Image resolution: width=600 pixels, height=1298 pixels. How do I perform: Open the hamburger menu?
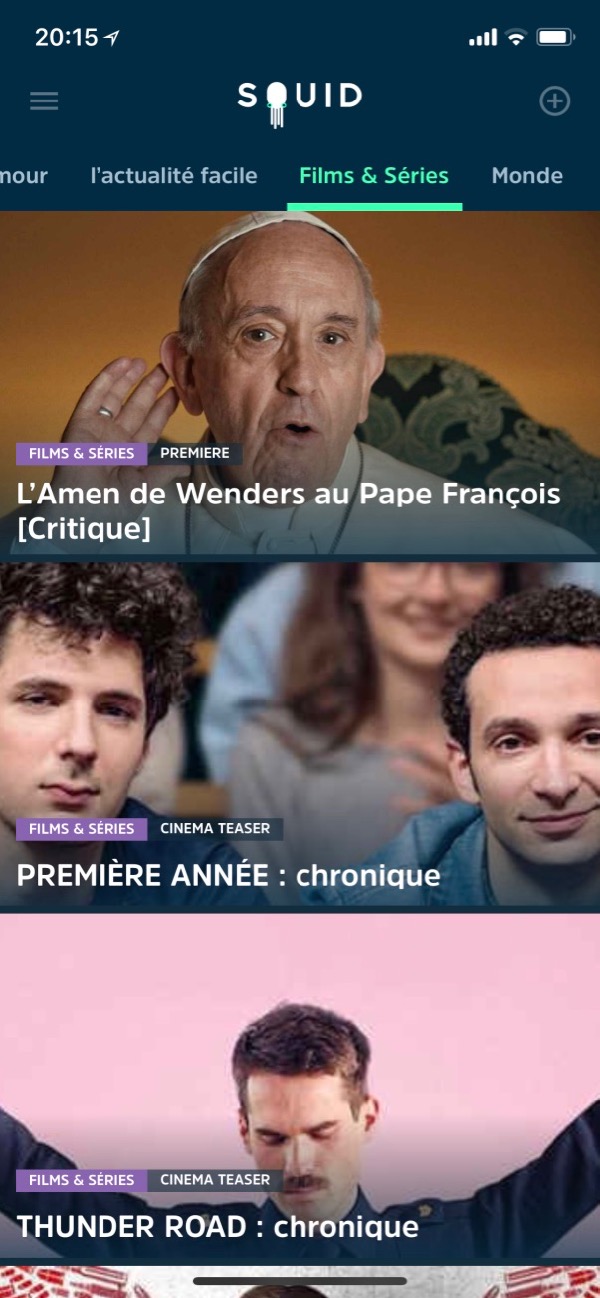(x=44, y=101)
